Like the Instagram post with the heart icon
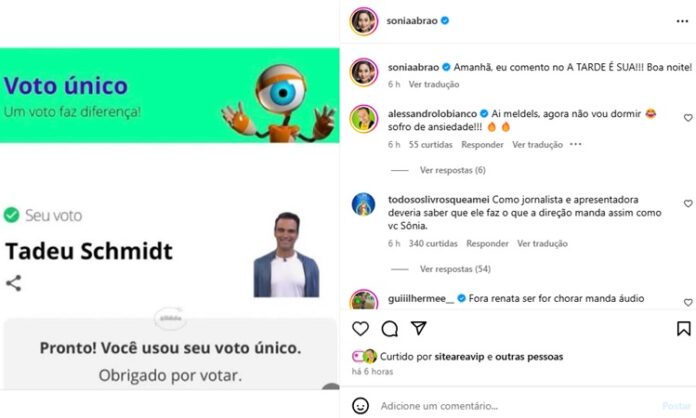 [360, 328]
